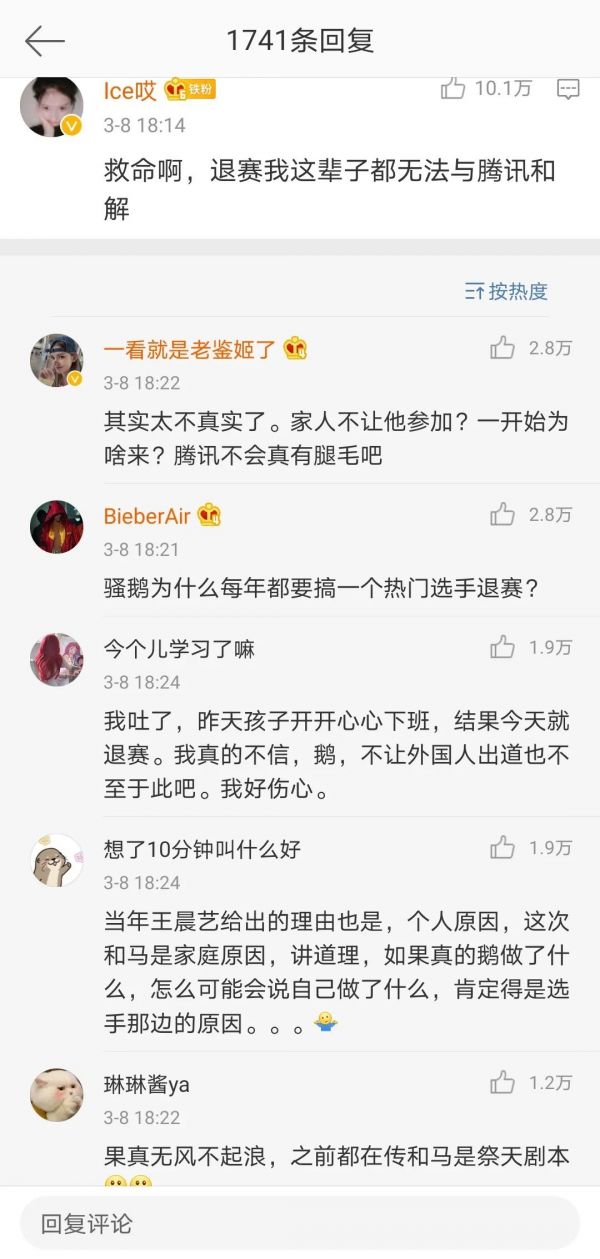The height and width of the screenshot is (1259, 600).
Task: Open Ice哎's profile avatar
Action: (51, 105)
